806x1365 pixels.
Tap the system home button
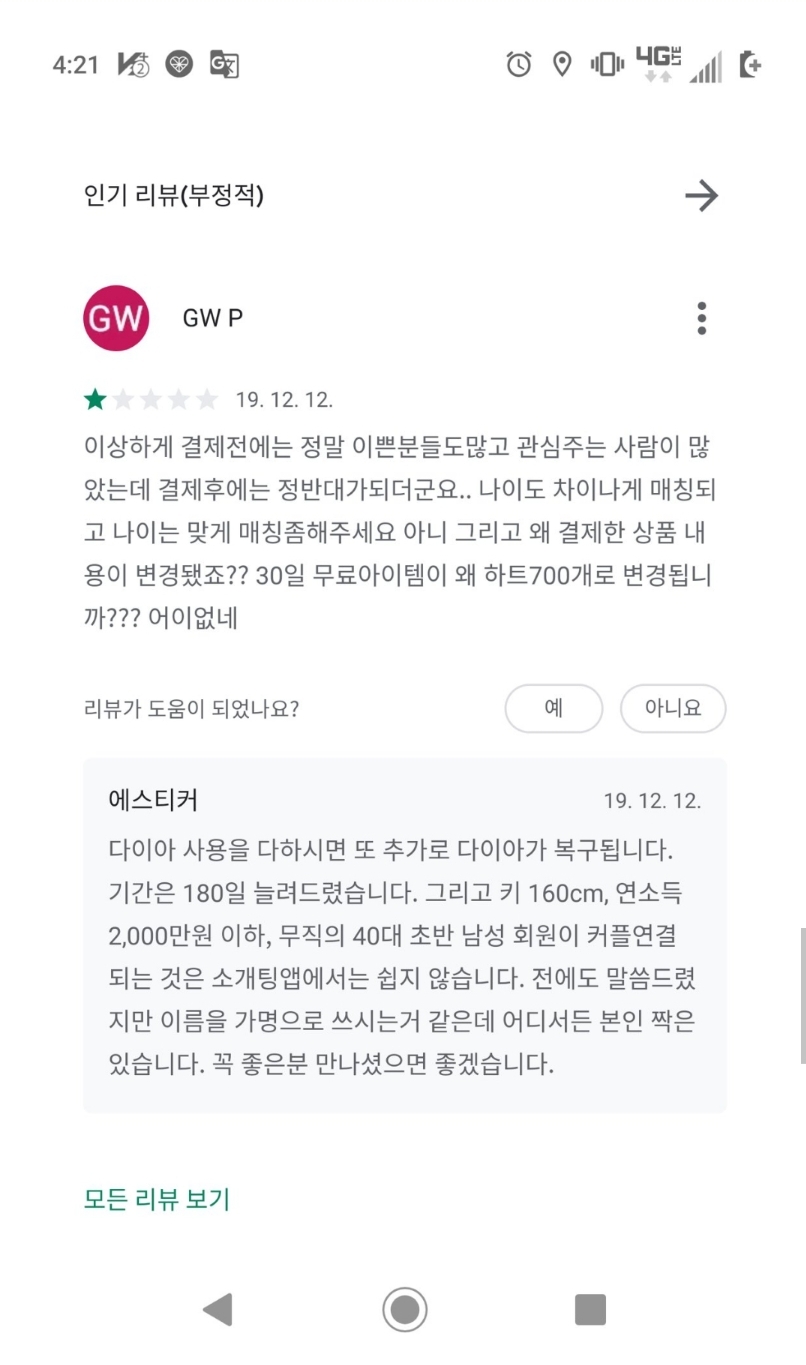405,1309
